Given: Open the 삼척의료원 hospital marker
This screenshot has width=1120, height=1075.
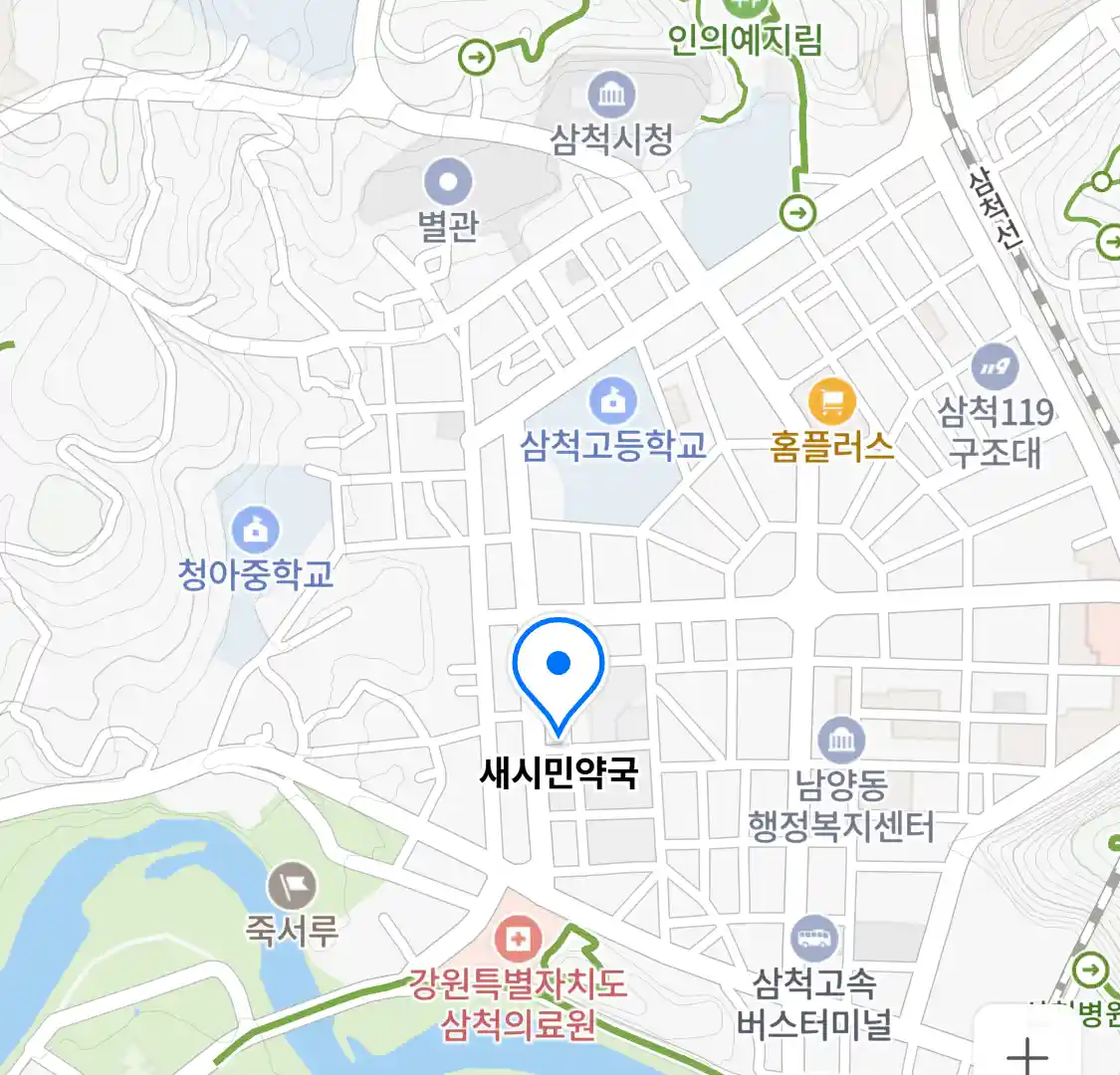Looking at the screenshot, I should (x=518, y=939).
